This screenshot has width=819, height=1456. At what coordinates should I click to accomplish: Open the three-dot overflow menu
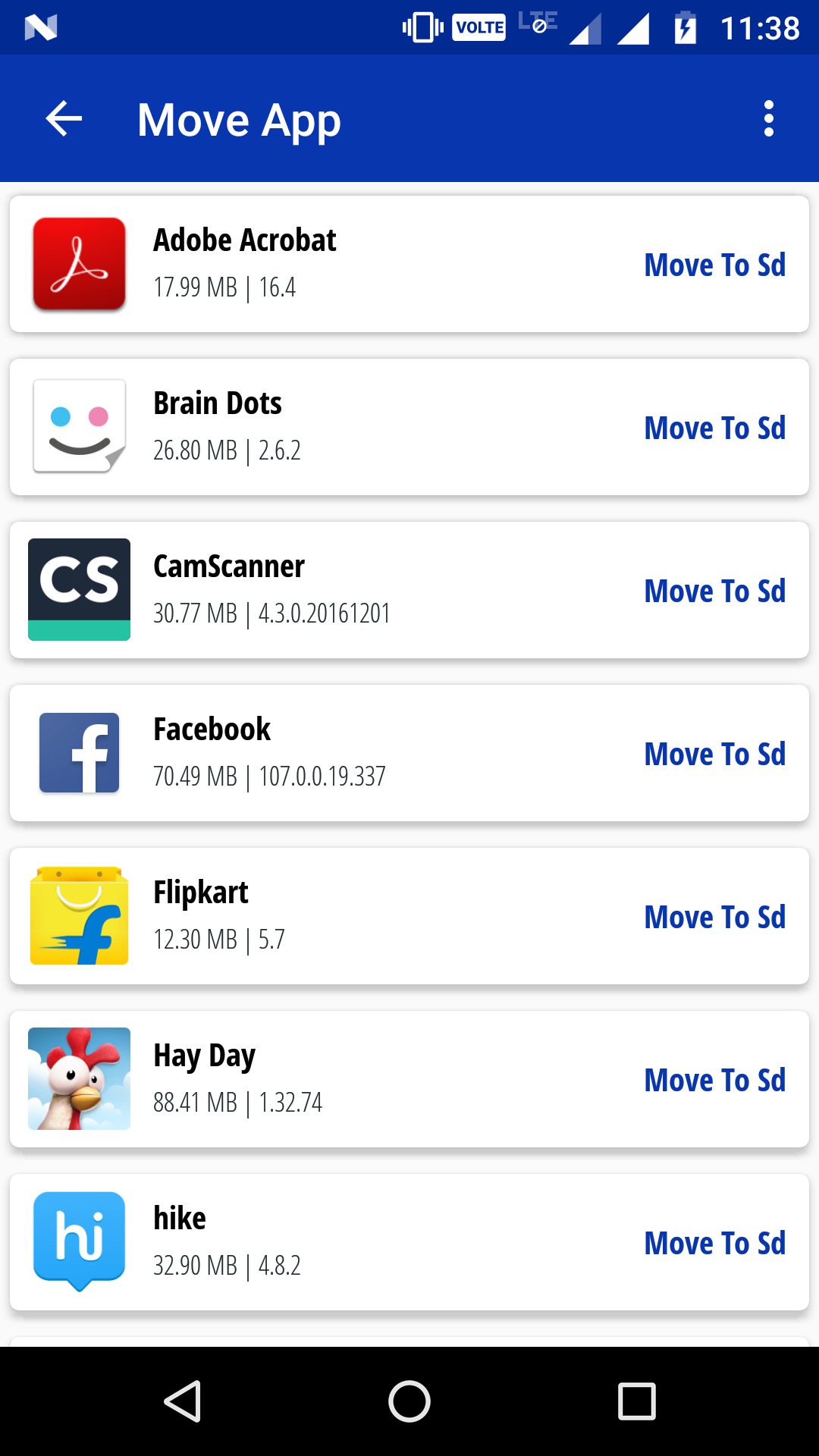(x=768, y=119)
